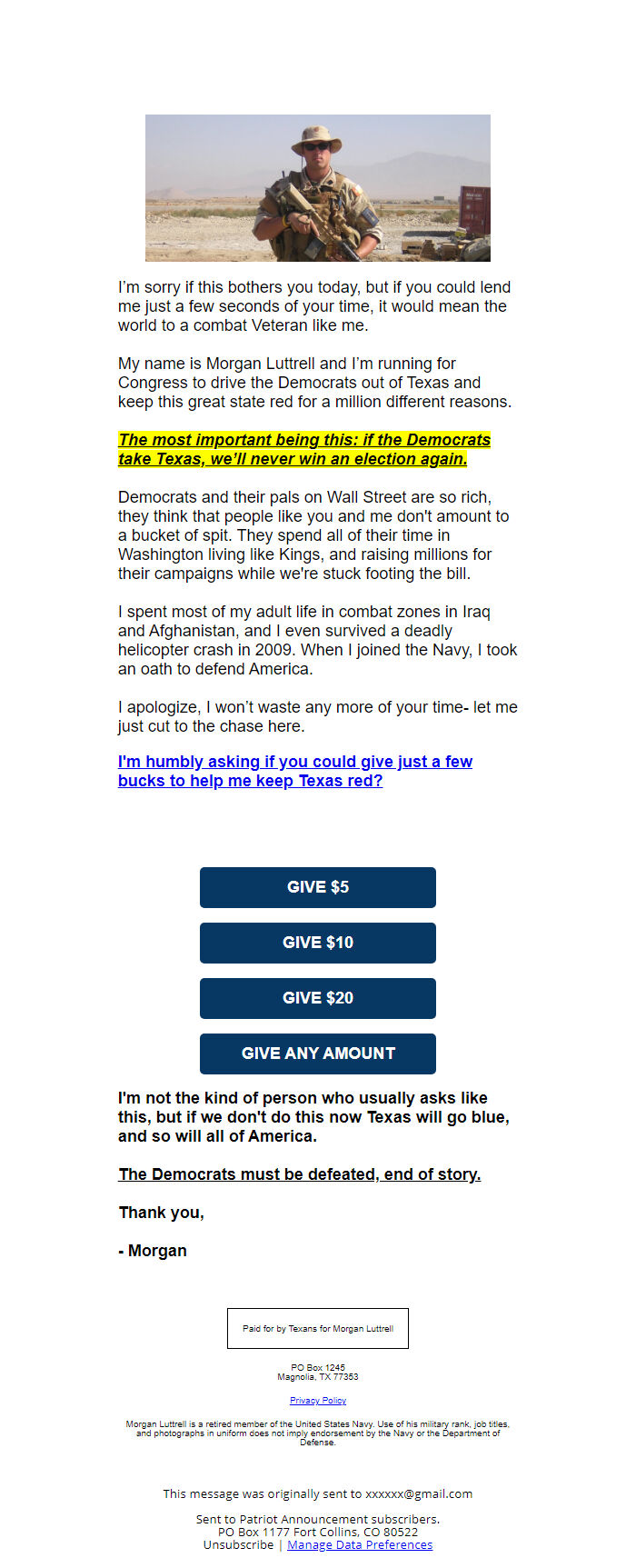Choose the GIVE $20 button
This screenshot has width=636, height=1568.
318,998
